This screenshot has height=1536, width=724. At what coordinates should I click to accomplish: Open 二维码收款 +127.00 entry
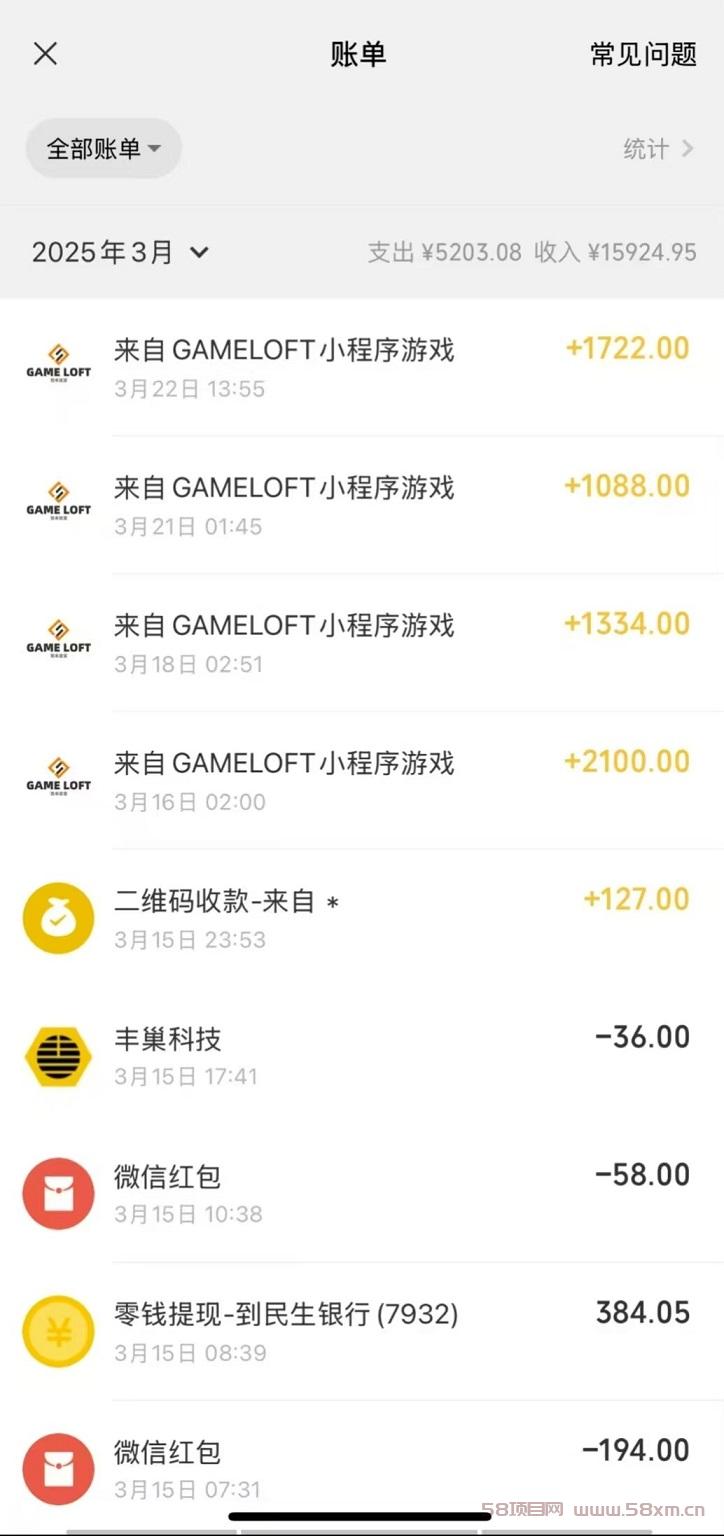click(x=362, y=918)
